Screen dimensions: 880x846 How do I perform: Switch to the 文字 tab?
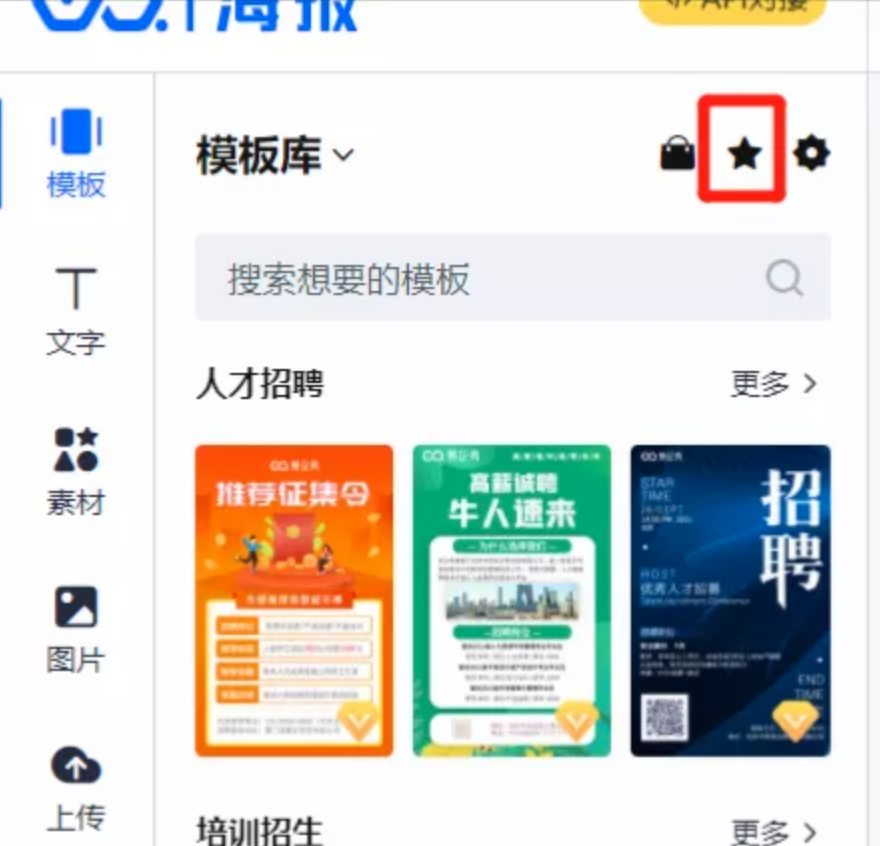[x=76, y=313]
